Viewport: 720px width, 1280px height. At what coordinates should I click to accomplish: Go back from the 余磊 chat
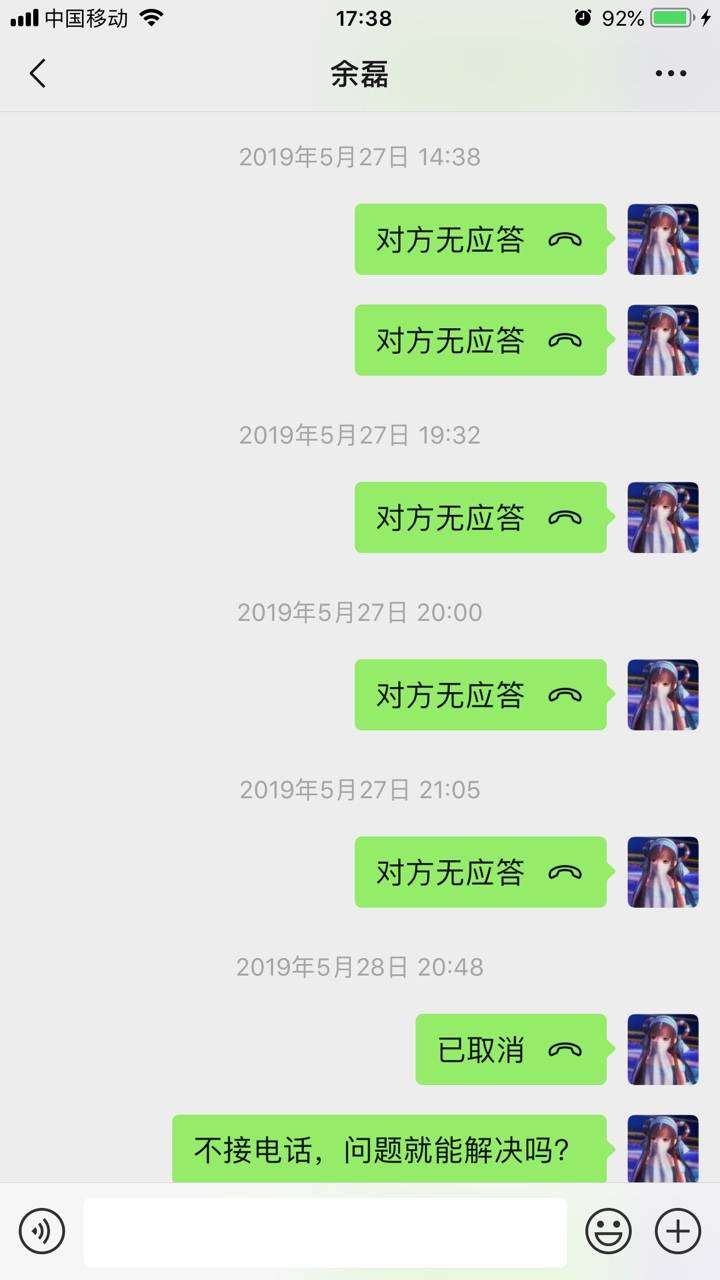tap(38, 73)
